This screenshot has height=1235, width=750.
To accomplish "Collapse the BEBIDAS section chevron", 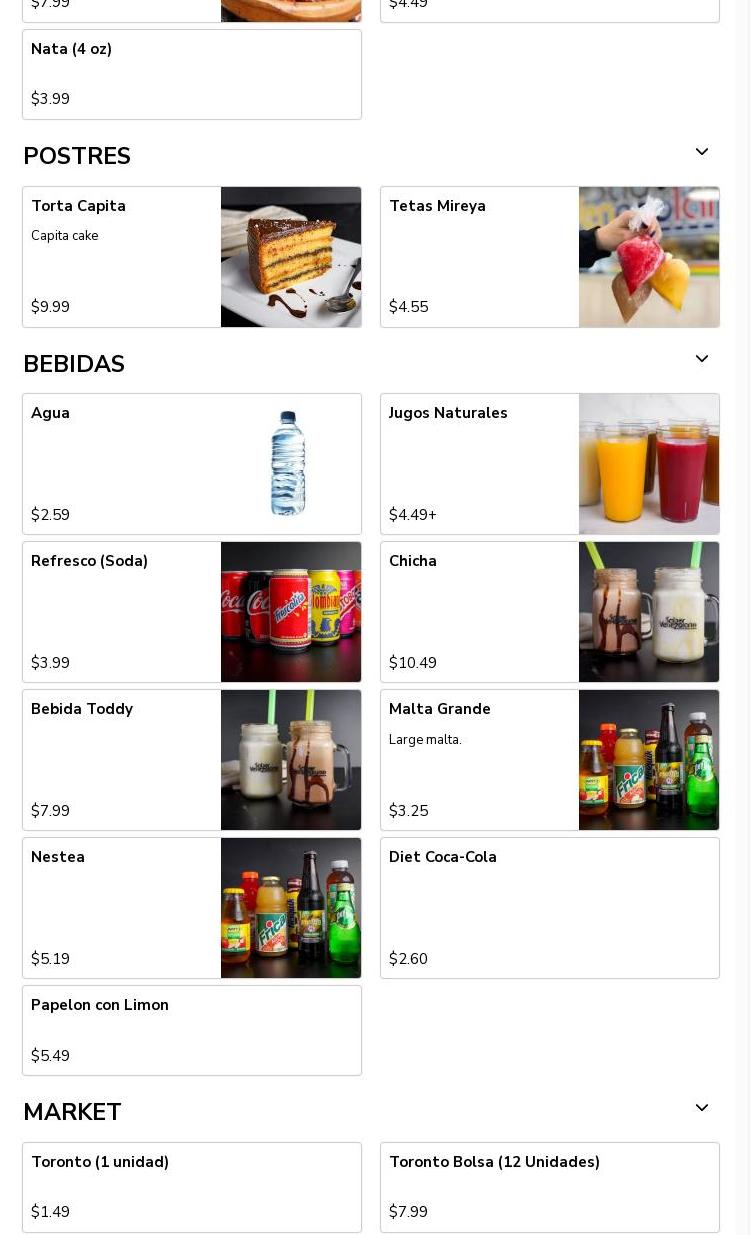I will point(702,360).
